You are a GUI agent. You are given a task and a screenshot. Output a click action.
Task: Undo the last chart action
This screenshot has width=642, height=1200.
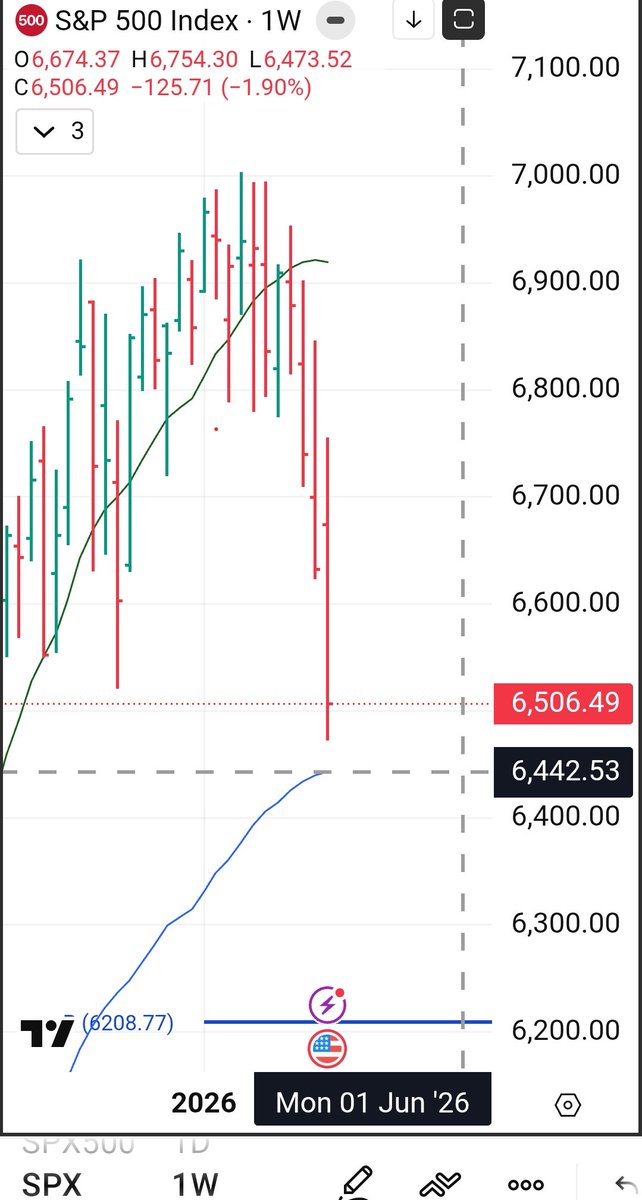[622, 1184]
